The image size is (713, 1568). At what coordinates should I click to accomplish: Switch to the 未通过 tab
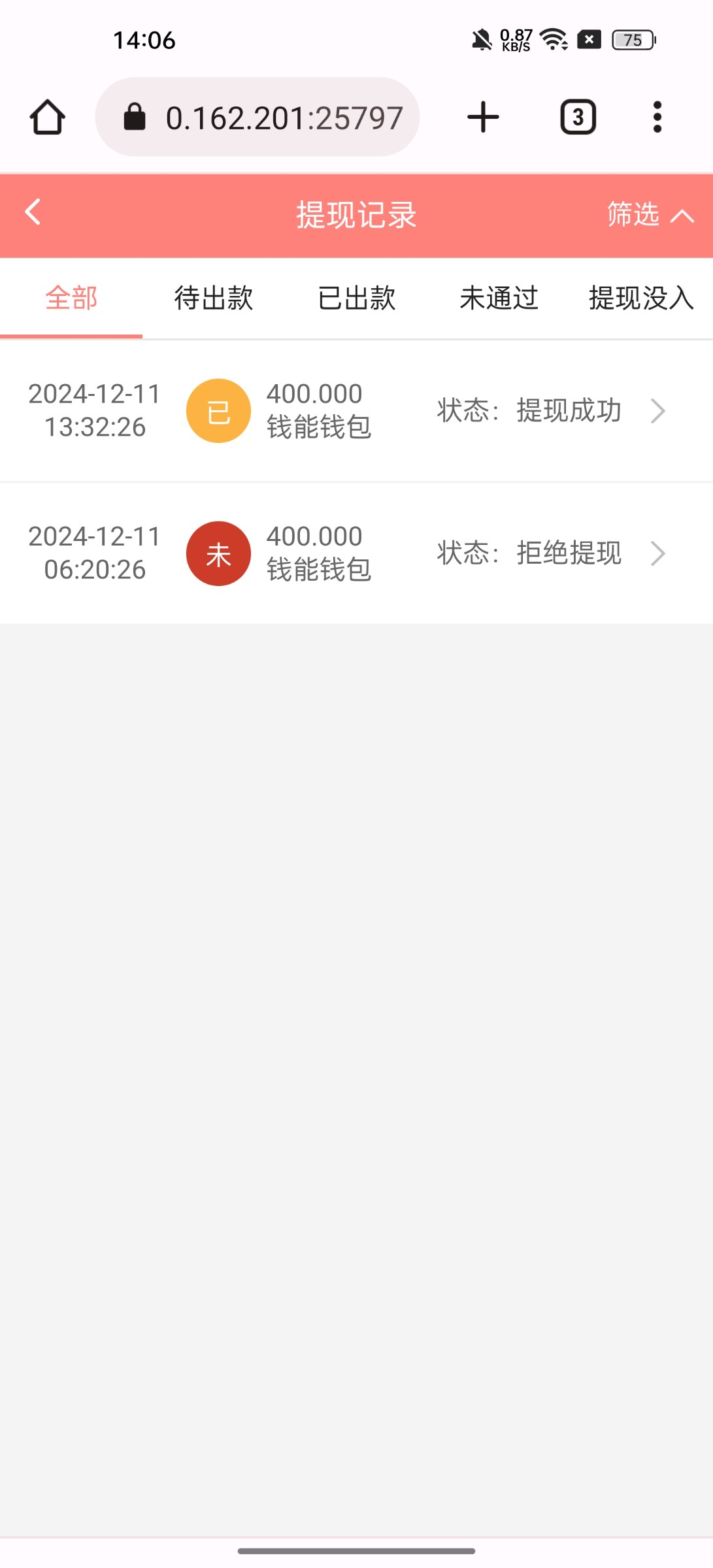point(499,299)
